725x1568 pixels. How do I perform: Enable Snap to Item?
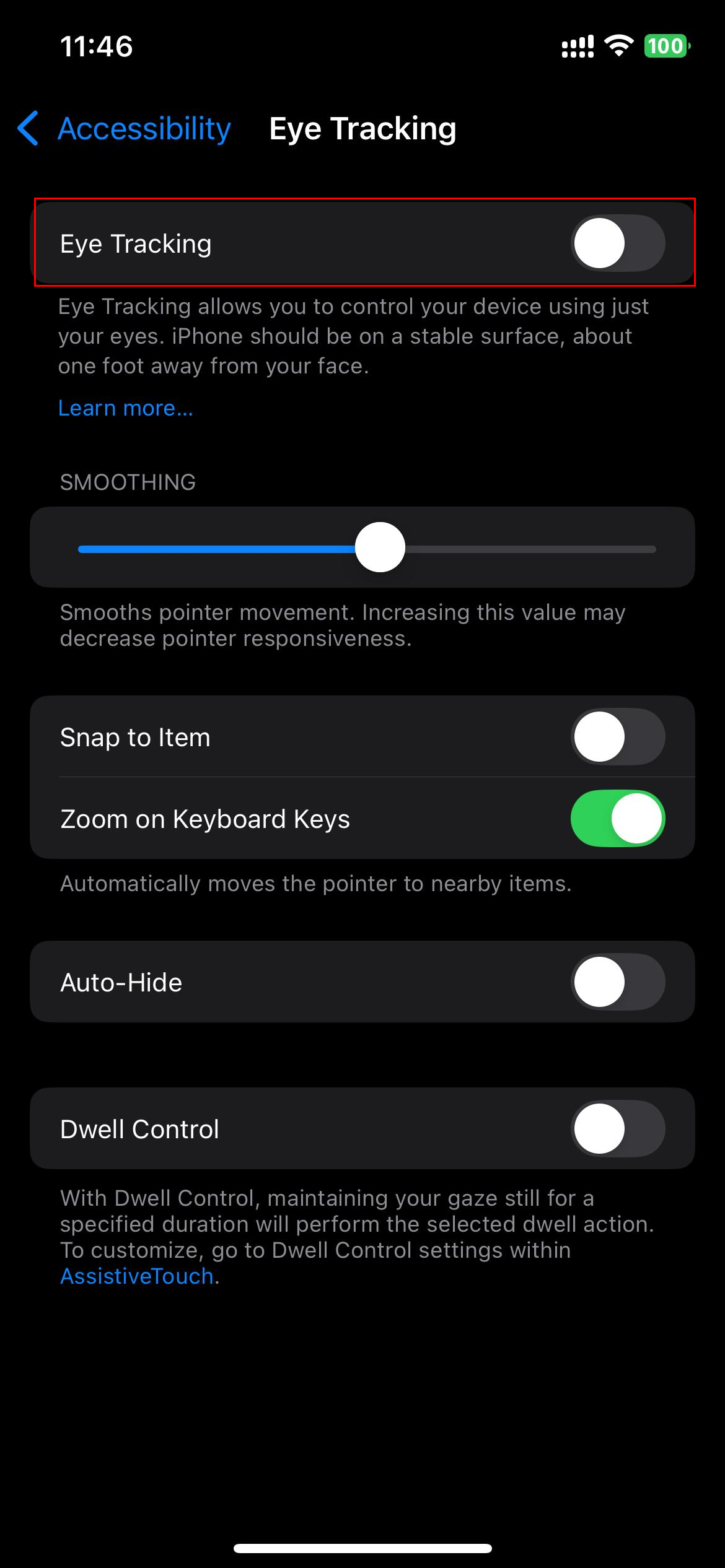coord(617,737)
